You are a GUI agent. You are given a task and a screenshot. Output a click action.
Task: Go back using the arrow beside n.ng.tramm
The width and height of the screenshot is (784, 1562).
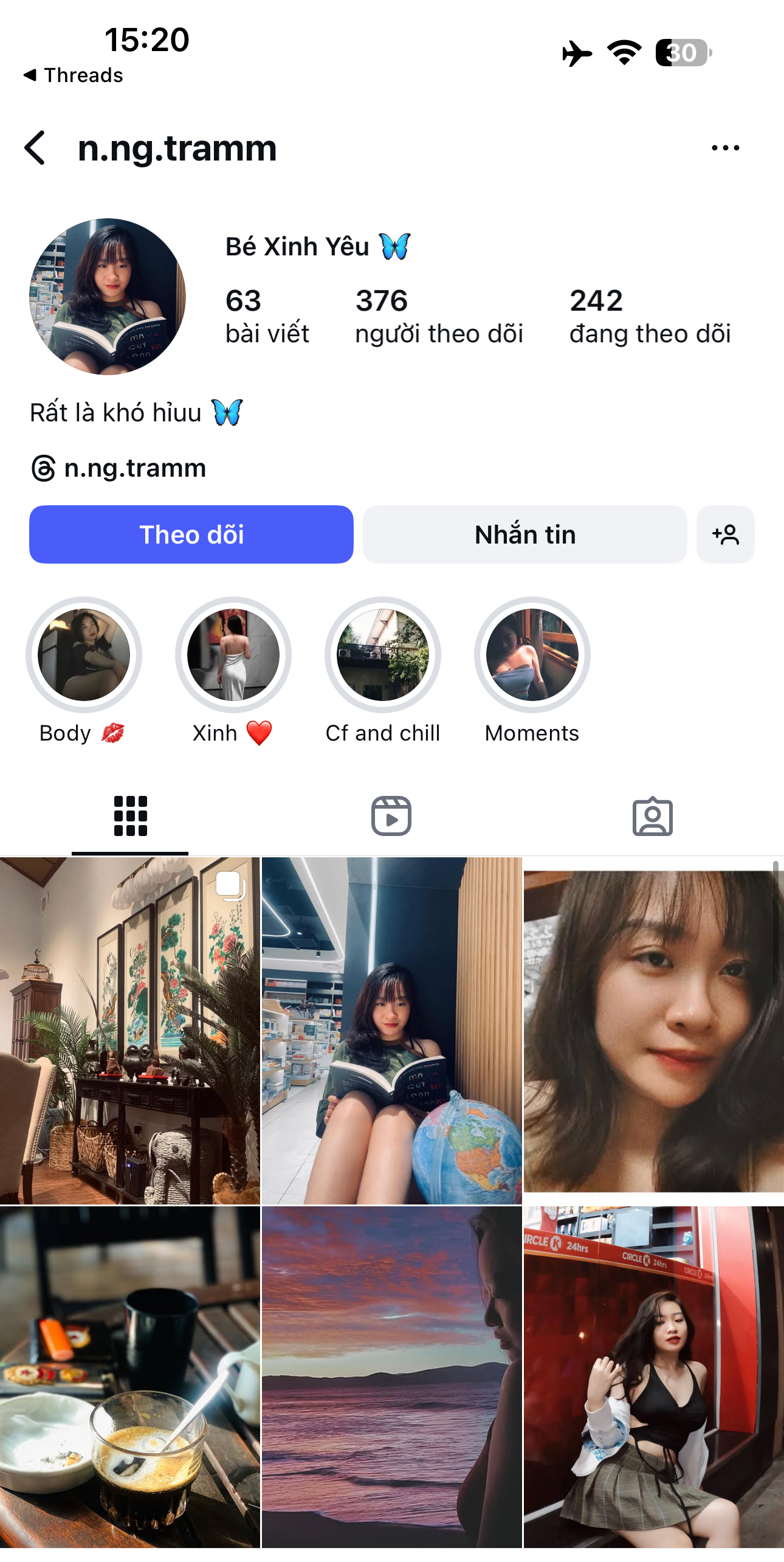pyautogui.click(x=35, y=148)
